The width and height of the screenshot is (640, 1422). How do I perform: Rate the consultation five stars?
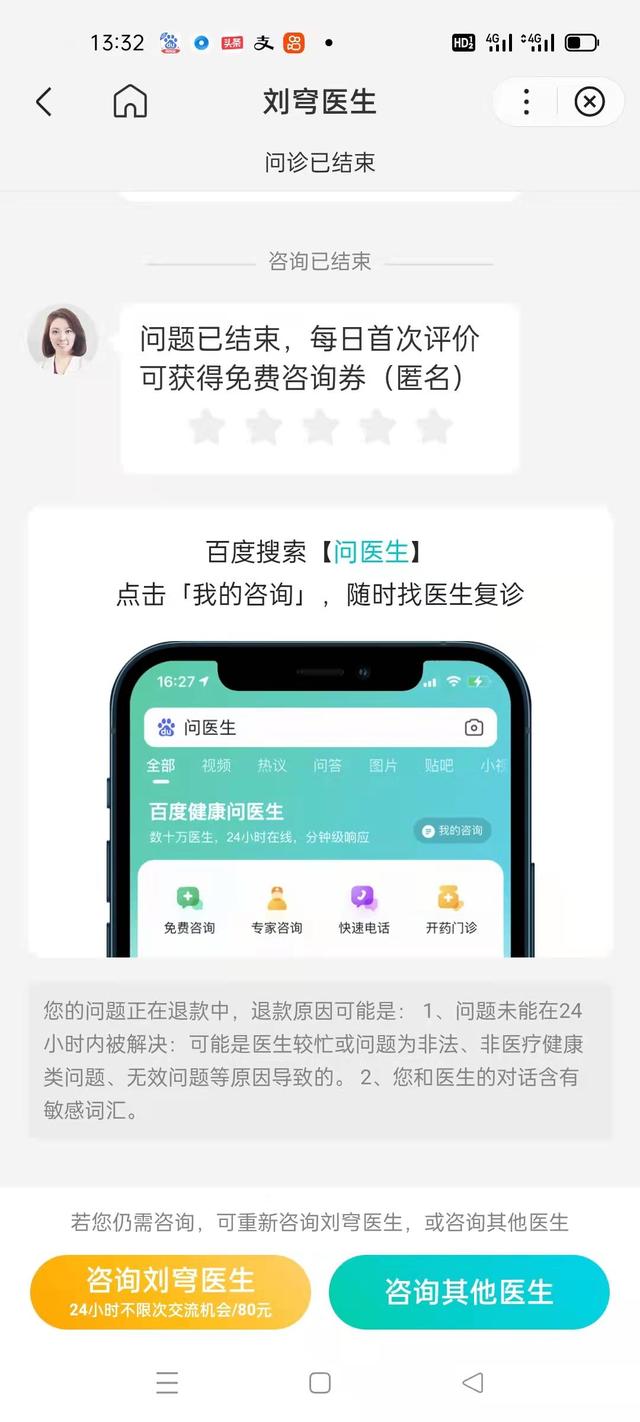pyautogui.click(x=434, y=427)
